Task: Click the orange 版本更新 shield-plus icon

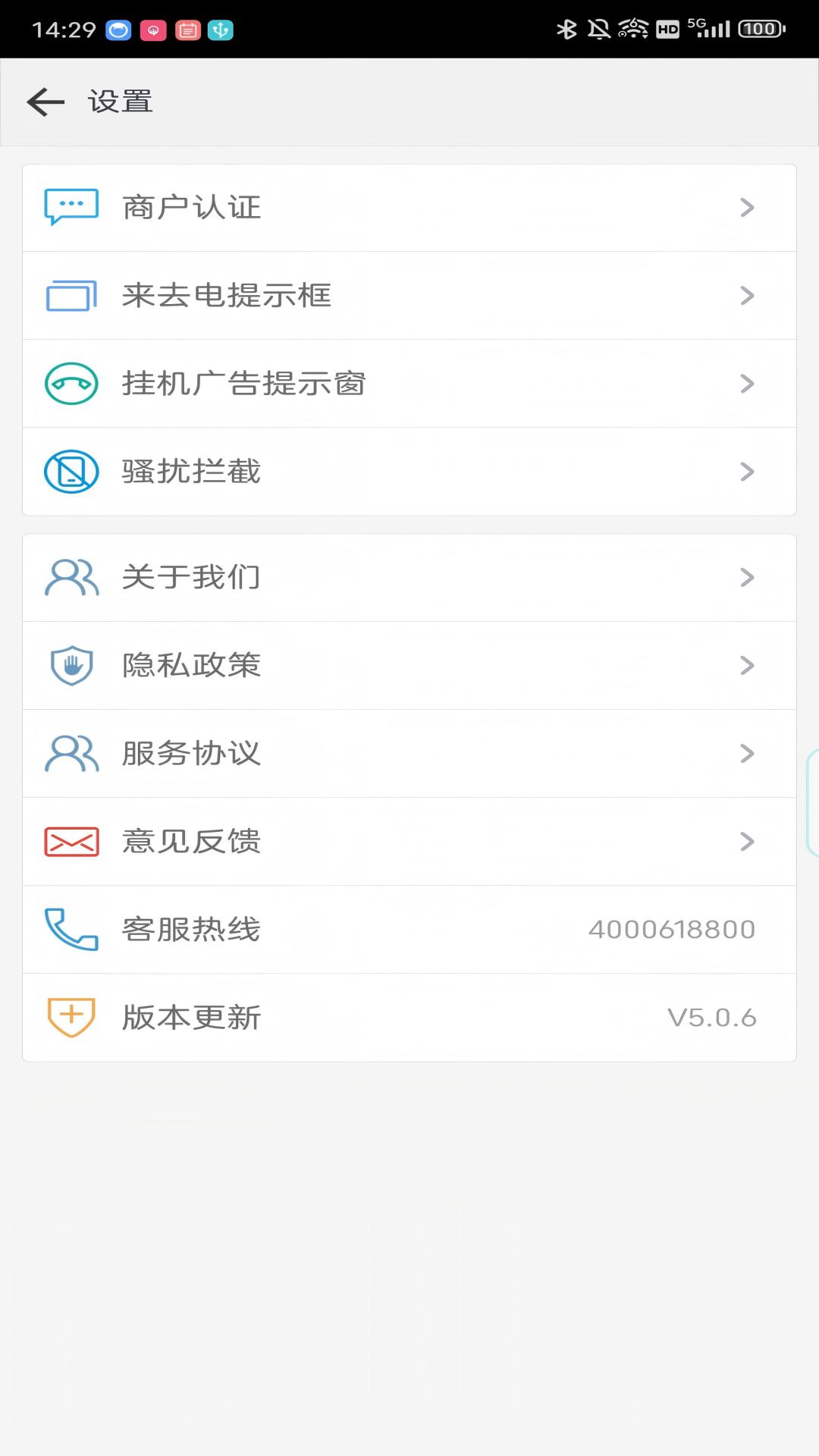Action: (71, 1018)
